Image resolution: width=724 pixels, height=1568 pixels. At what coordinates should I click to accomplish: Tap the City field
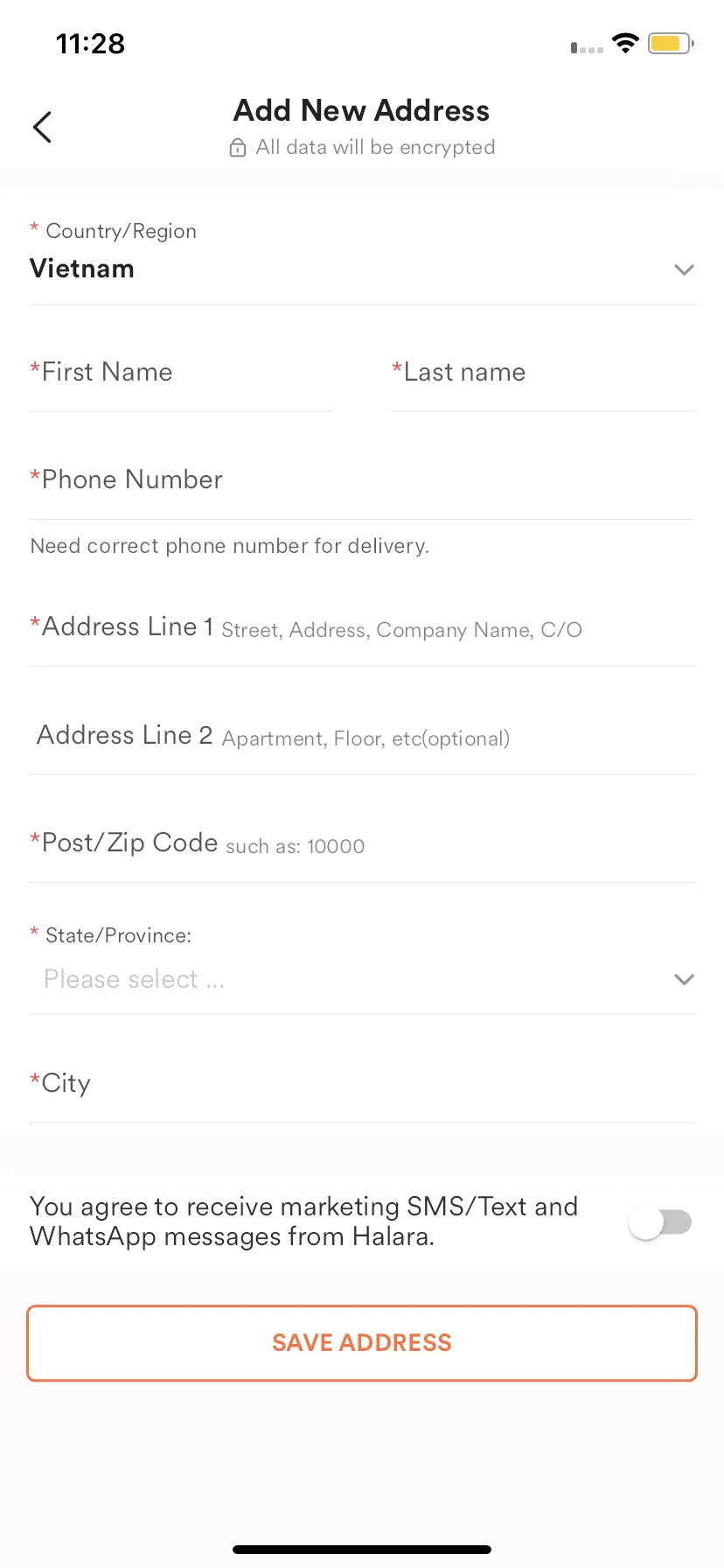361,1084
